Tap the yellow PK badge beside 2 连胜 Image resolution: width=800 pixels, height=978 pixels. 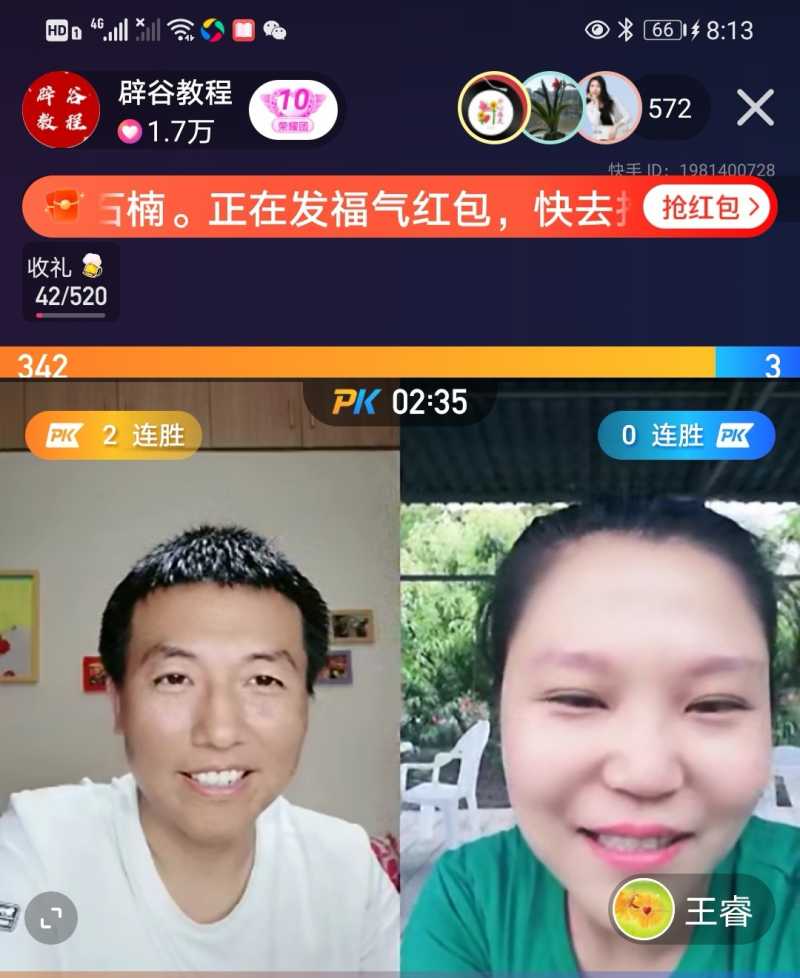tap(61, 435)
